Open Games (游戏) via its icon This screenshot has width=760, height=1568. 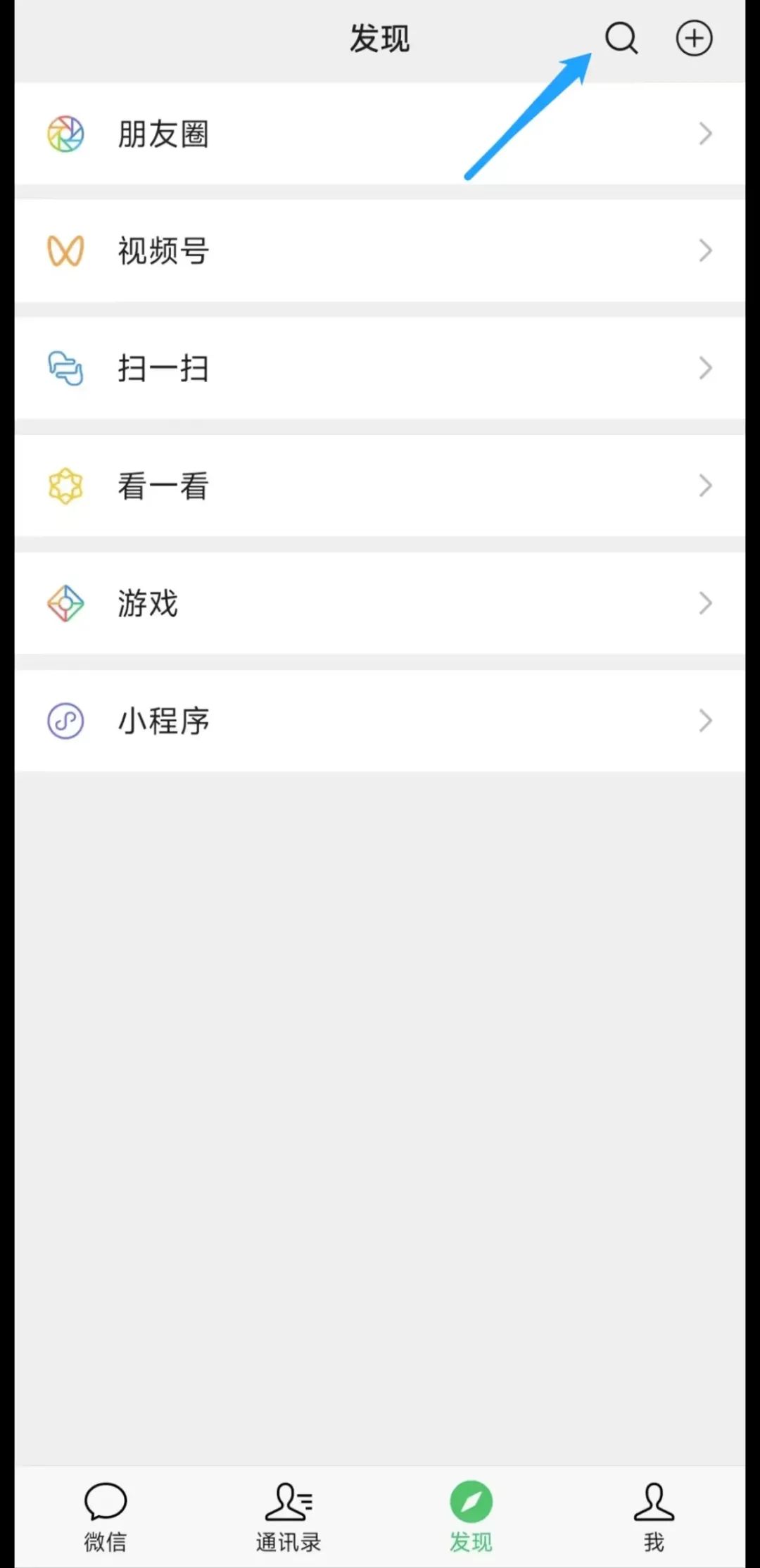pyautogui.click(x=65, y=602)
